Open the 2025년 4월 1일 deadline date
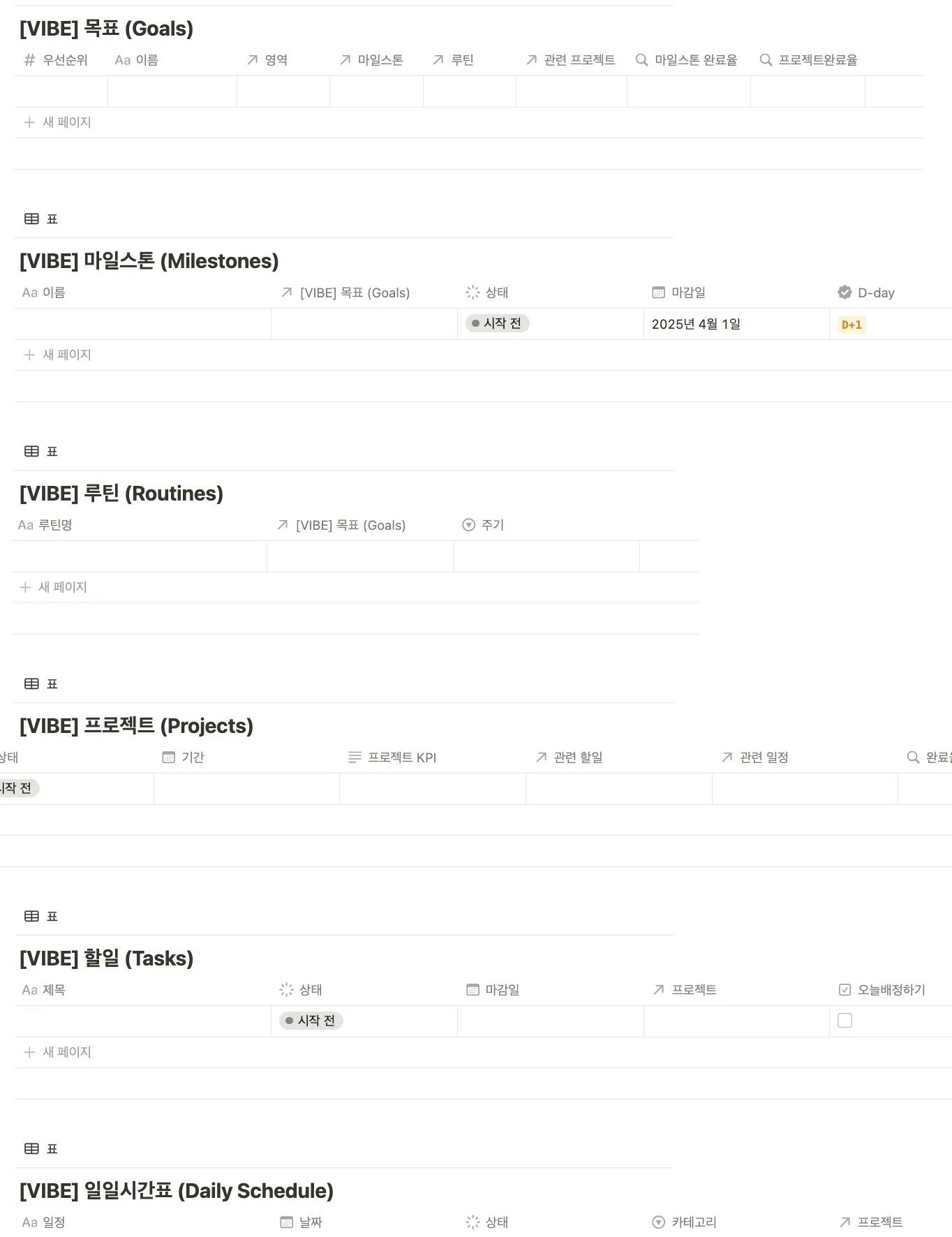This screenshot has height=1237, width=952. coord(696,324)
